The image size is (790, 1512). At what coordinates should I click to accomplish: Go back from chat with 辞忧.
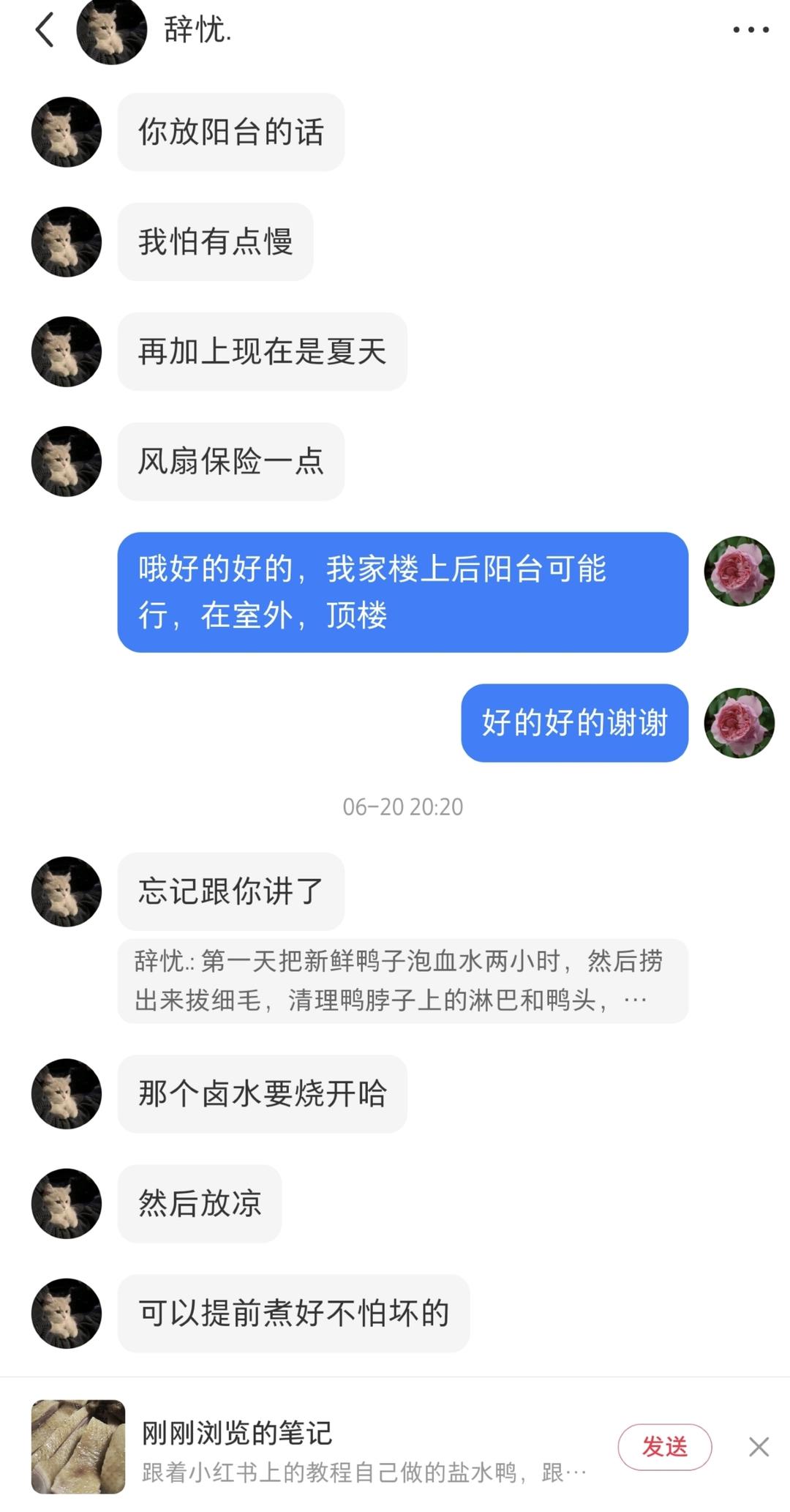tap(45, 31)
